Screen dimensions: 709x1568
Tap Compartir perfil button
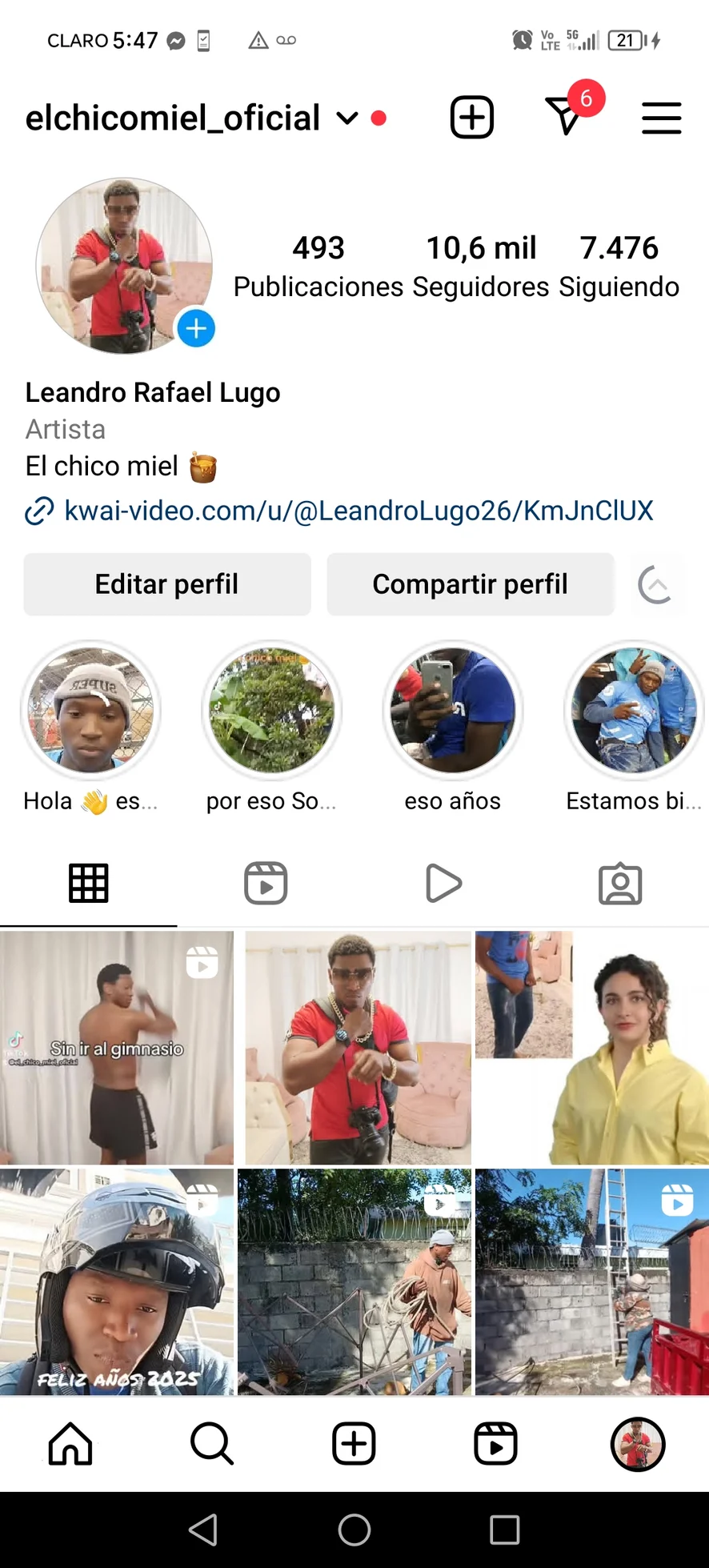click(x=470, y=584)
